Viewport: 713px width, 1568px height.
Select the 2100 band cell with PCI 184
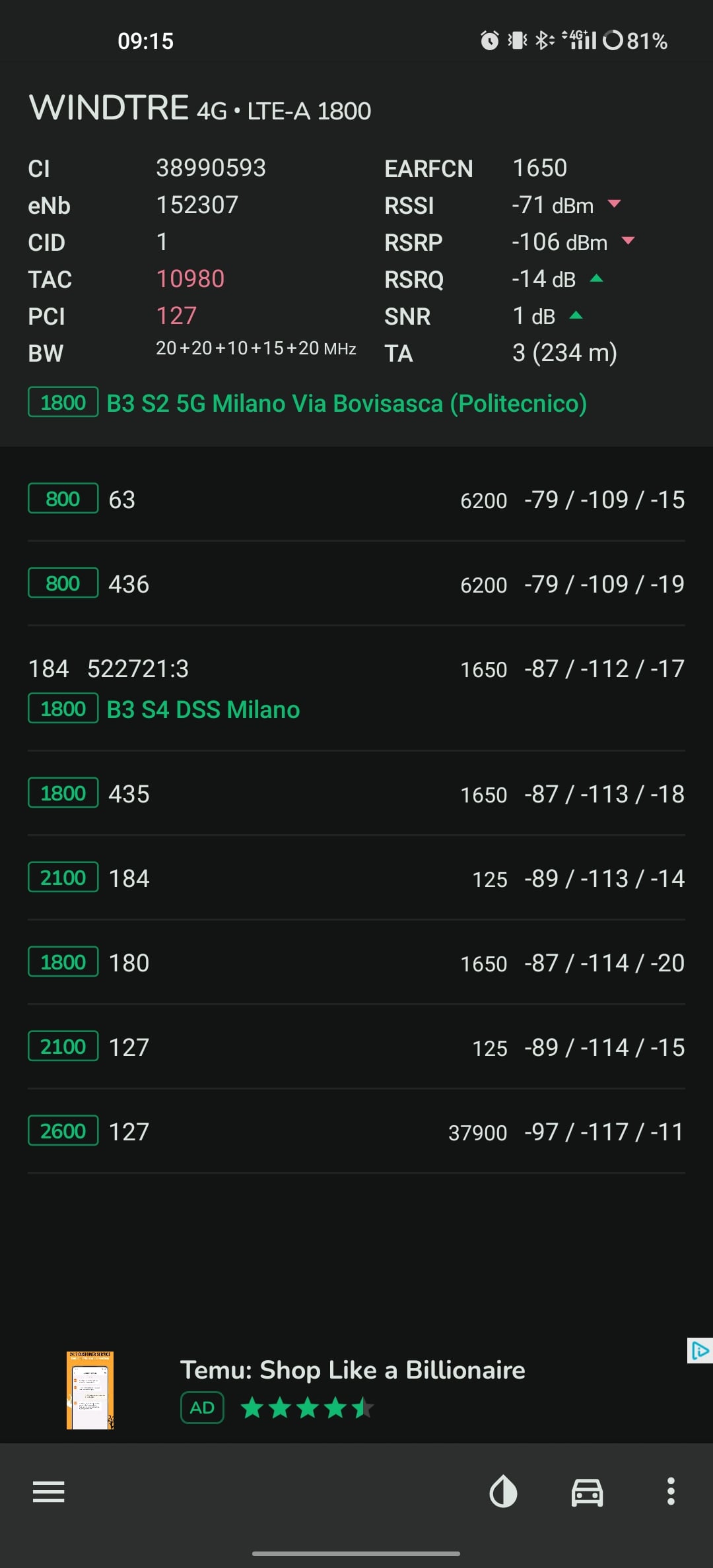(356, 878)
